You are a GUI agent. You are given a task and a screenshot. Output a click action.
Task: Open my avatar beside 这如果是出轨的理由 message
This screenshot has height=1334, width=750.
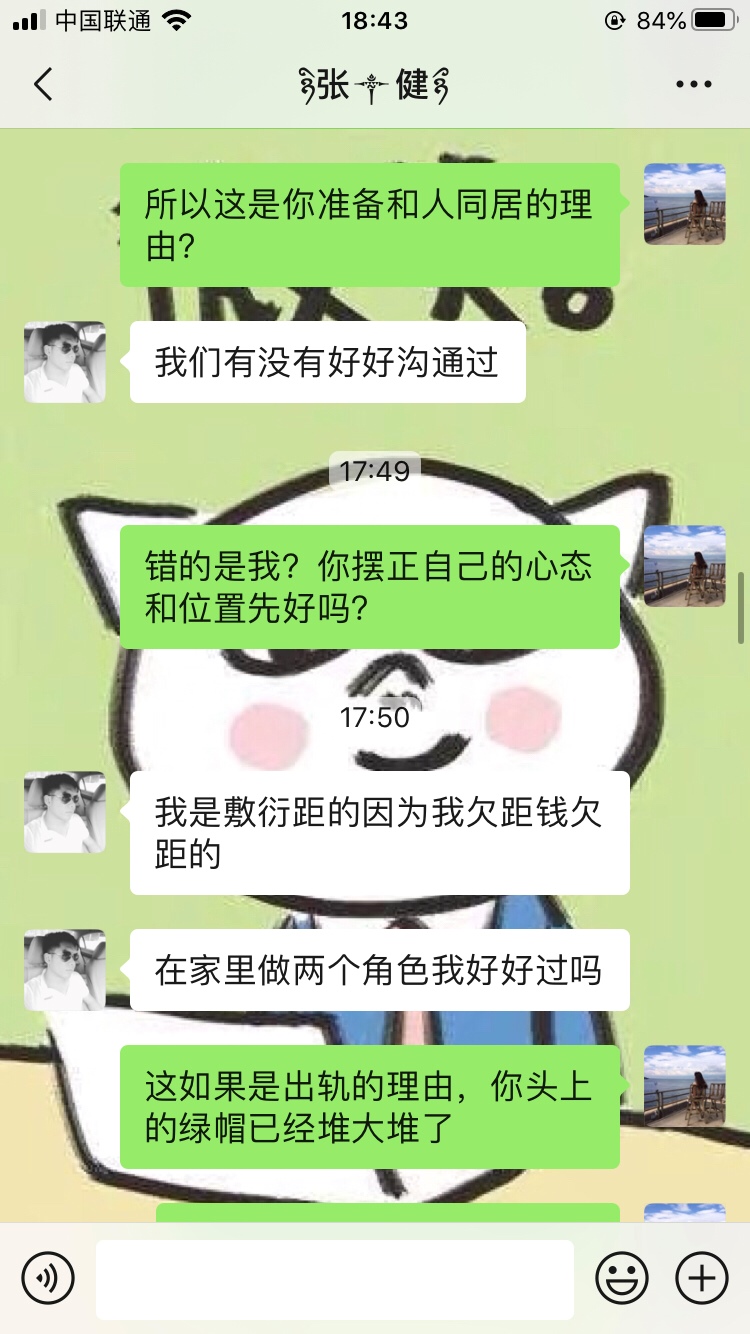(685, 1086)
